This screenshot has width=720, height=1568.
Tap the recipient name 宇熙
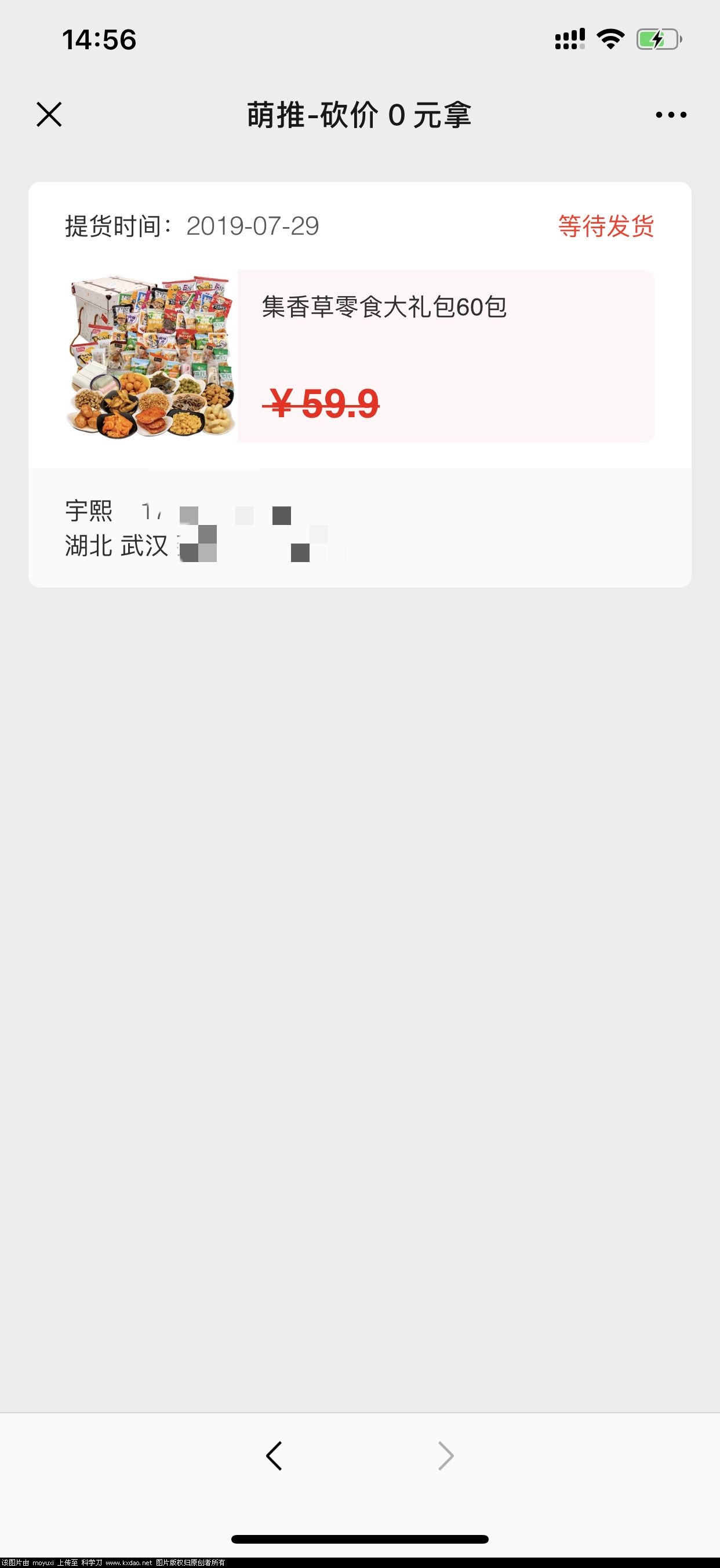click(88, 511)
